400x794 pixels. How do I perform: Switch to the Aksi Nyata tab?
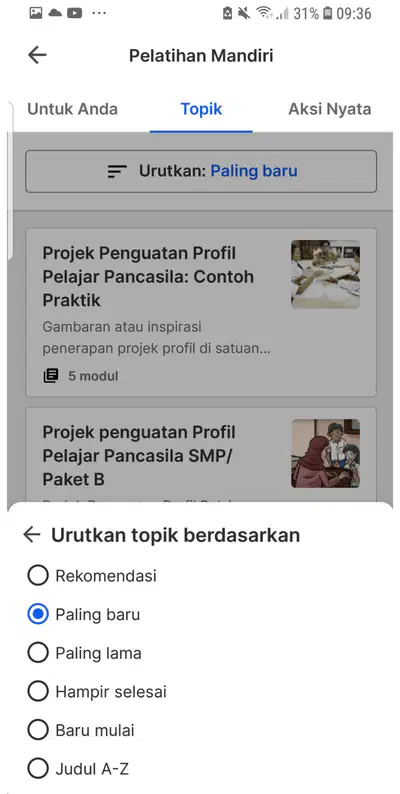(x=330, y=109)
